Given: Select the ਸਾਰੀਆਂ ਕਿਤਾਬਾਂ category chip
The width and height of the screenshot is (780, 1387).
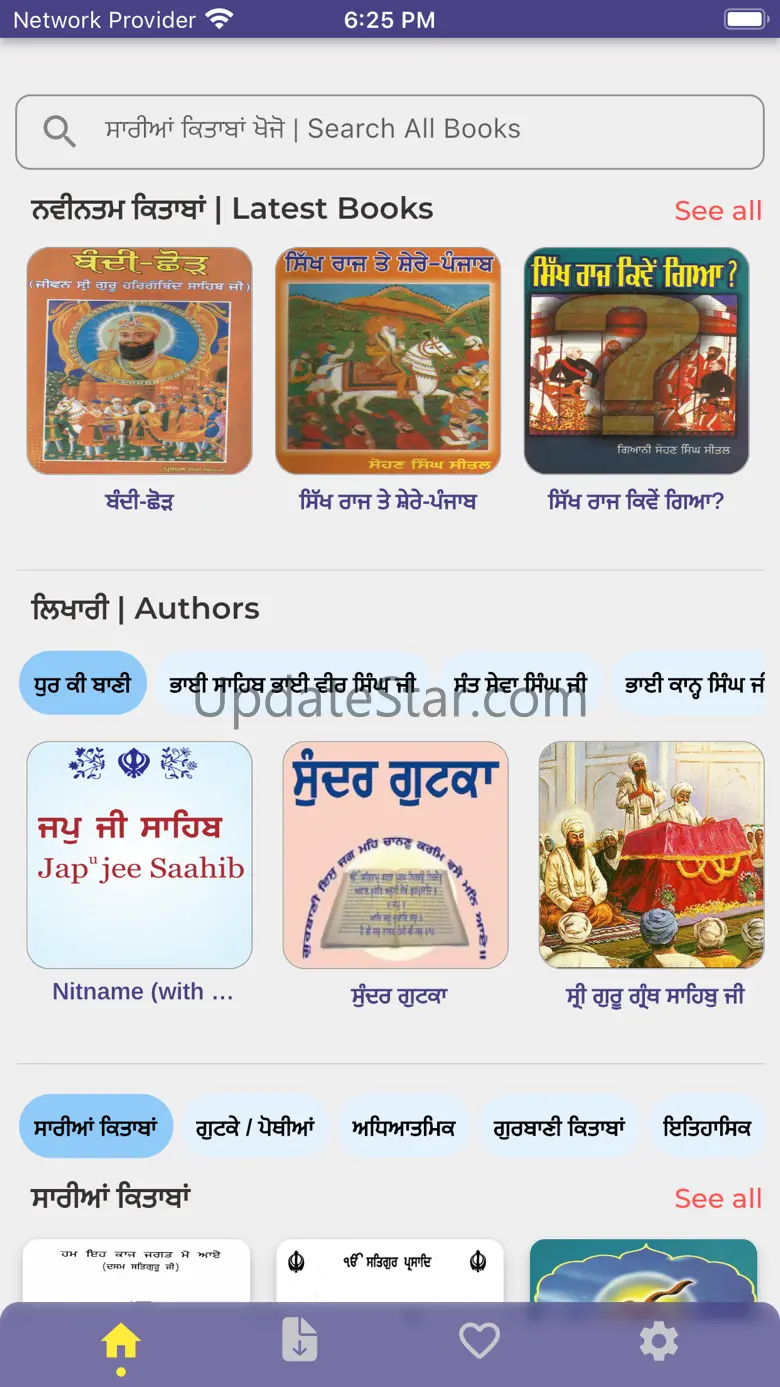Looking at the screenshot, I should pos(96,1127).
